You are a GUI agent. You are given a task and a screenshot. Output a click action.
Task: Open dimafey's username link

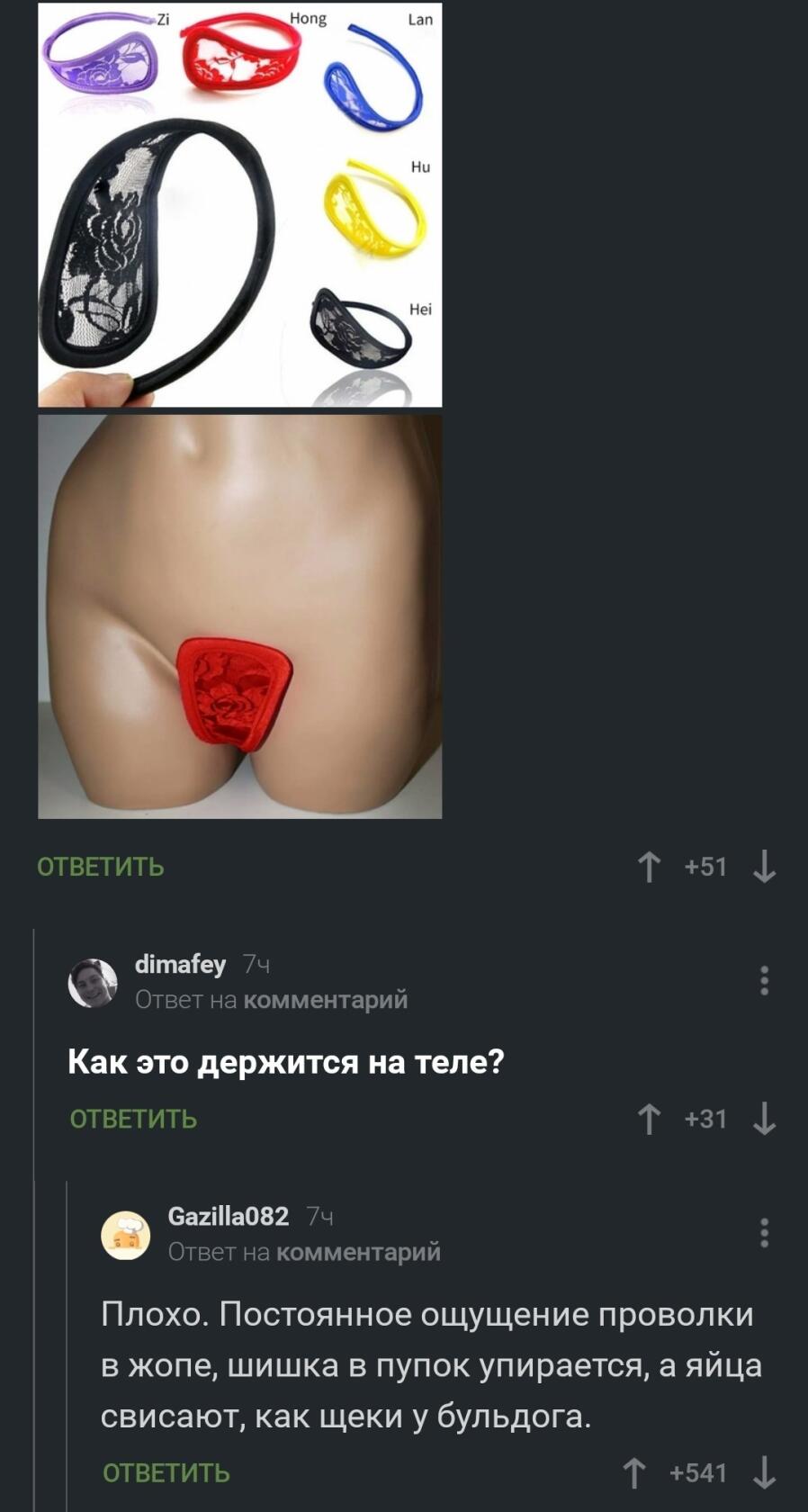pos(180,965)
